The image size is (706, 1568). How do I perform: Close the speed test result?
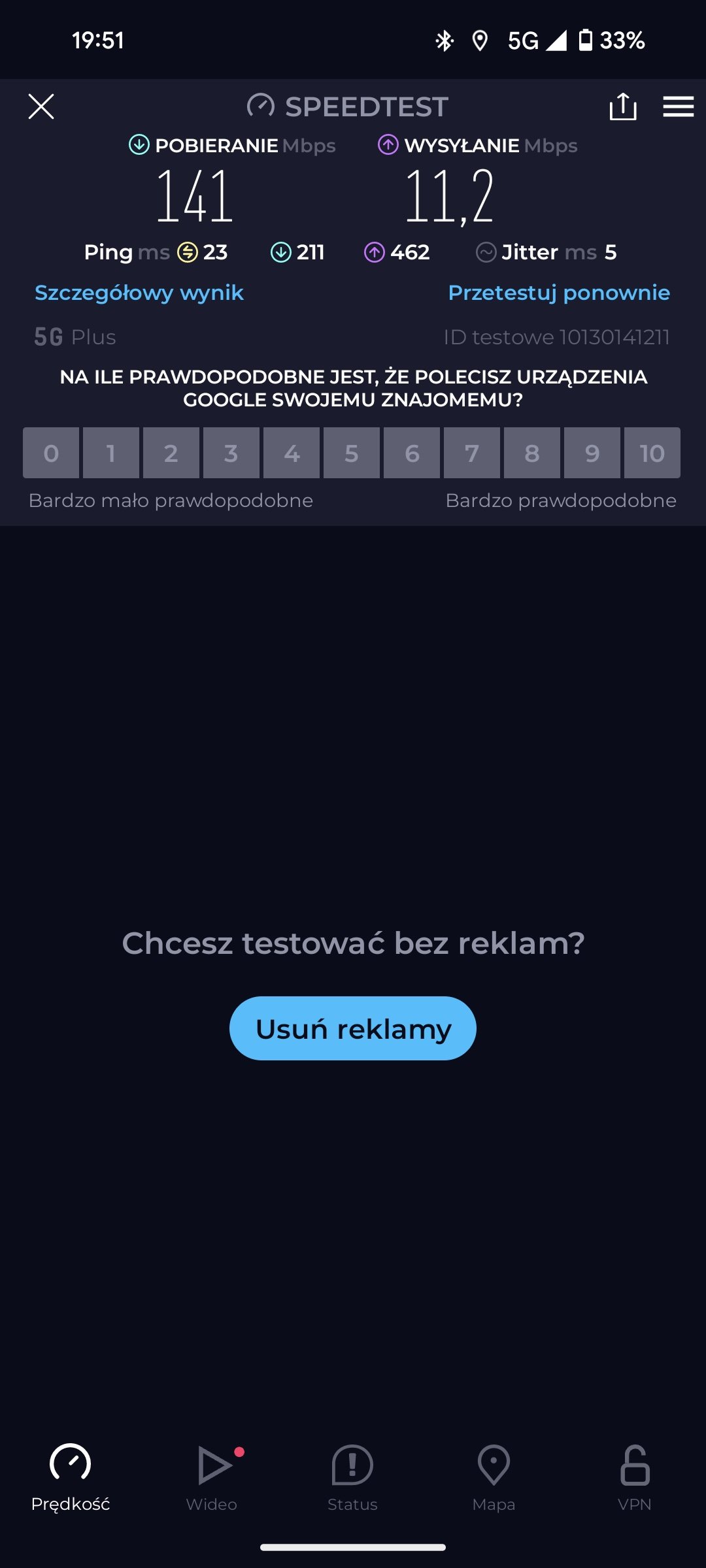(x=41, y=106)
